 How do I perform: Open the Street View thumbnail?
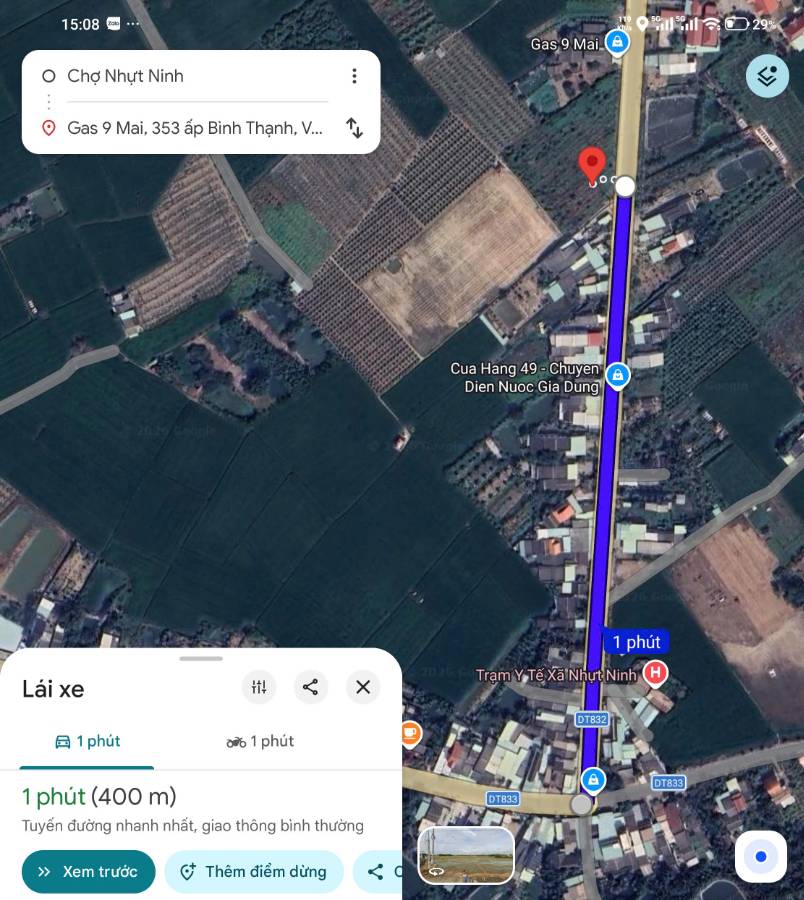pyautogui.click(x=466, y=855)
